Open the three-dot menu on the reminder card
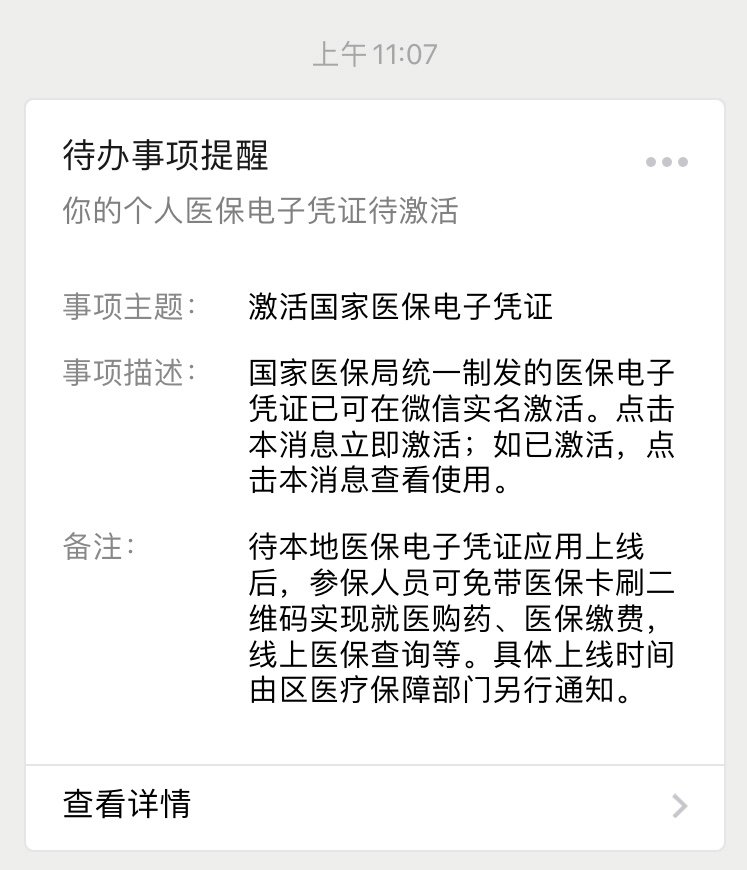The image size is (747, 870). click(667, 162)
